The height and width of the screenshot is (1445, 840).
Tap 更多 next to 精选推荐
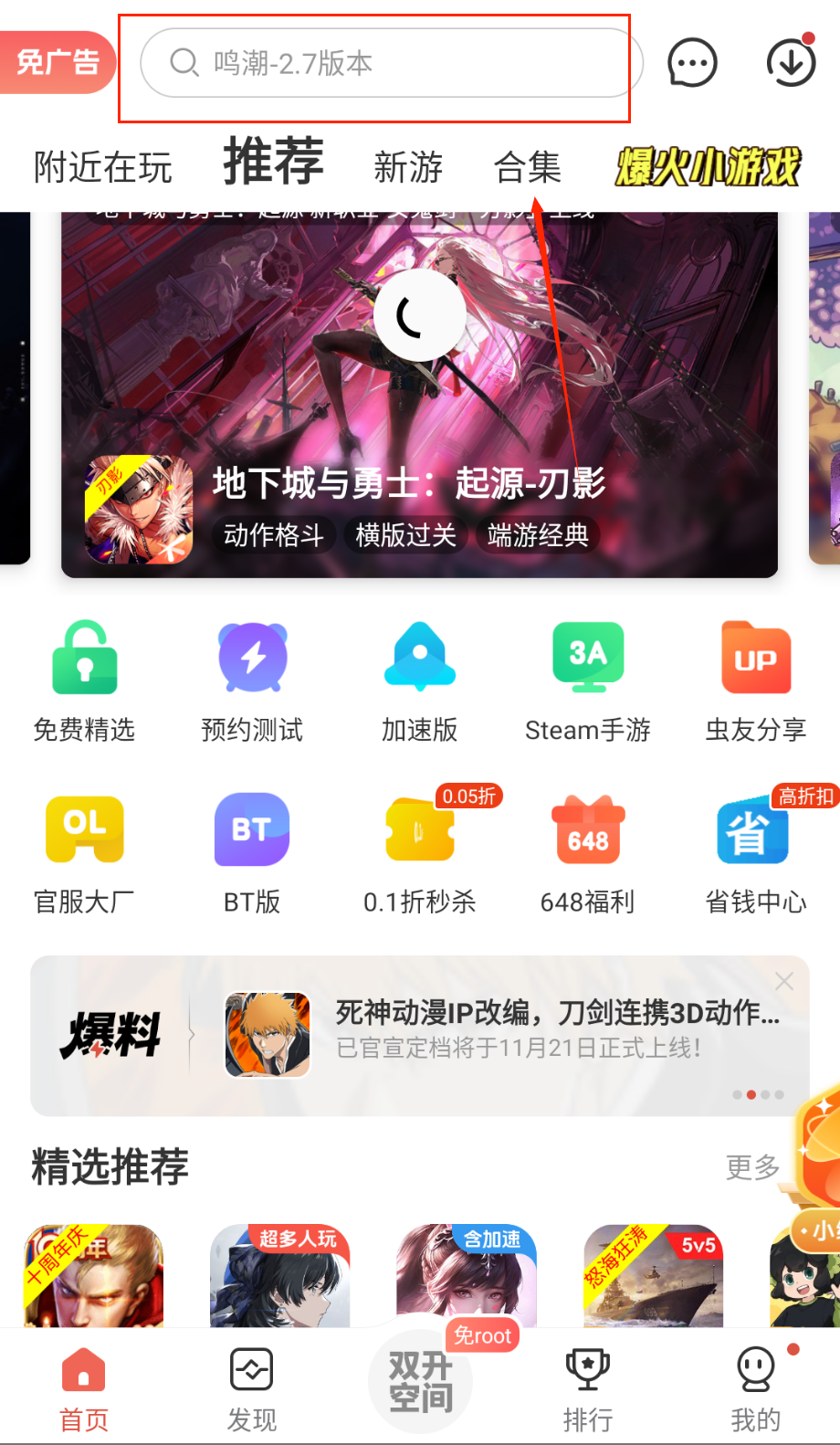tap(752, 1167)
